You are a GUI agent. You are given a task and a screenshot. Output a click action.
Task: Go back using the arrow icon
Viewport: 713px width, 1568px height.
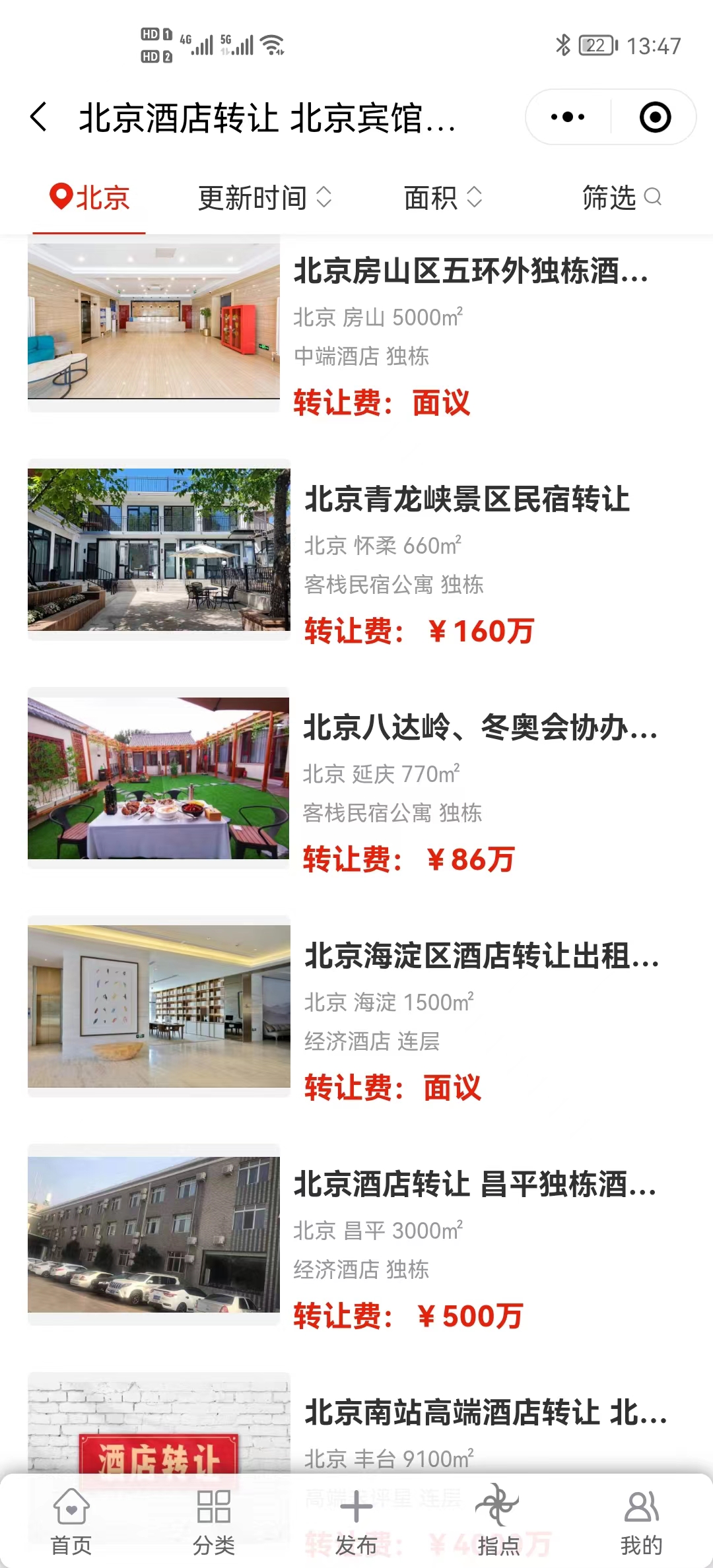[40, 117]
